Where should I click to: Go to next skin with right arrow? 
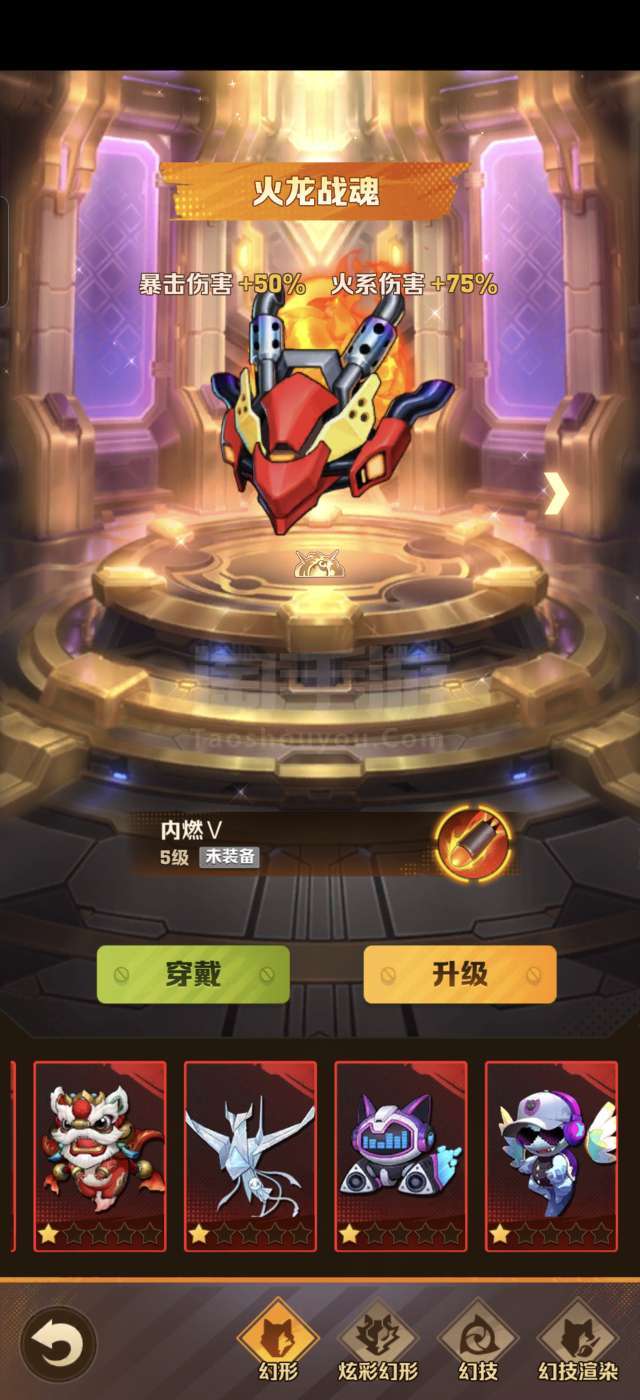[556, 493]
